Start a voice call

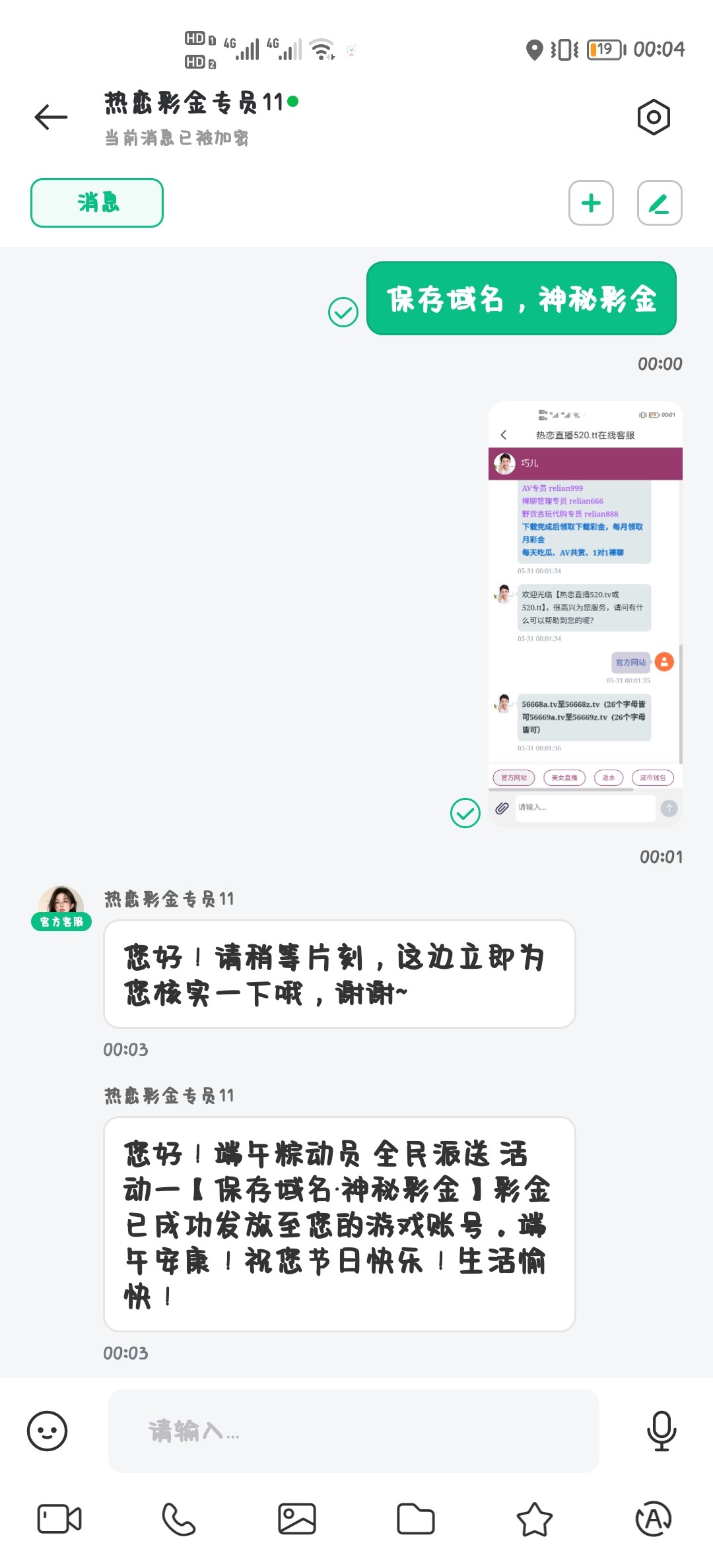178,1519
